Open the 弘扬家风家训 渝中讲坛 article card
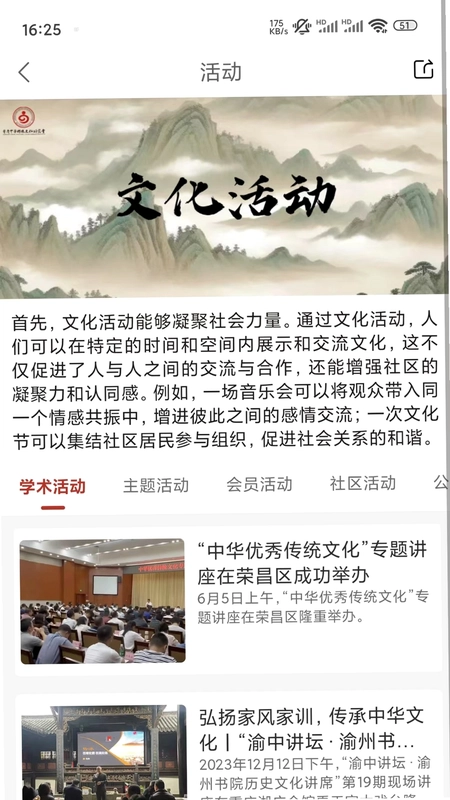This screenshot has width=450, height=800. pyautogui.click(x=228, y=745)
